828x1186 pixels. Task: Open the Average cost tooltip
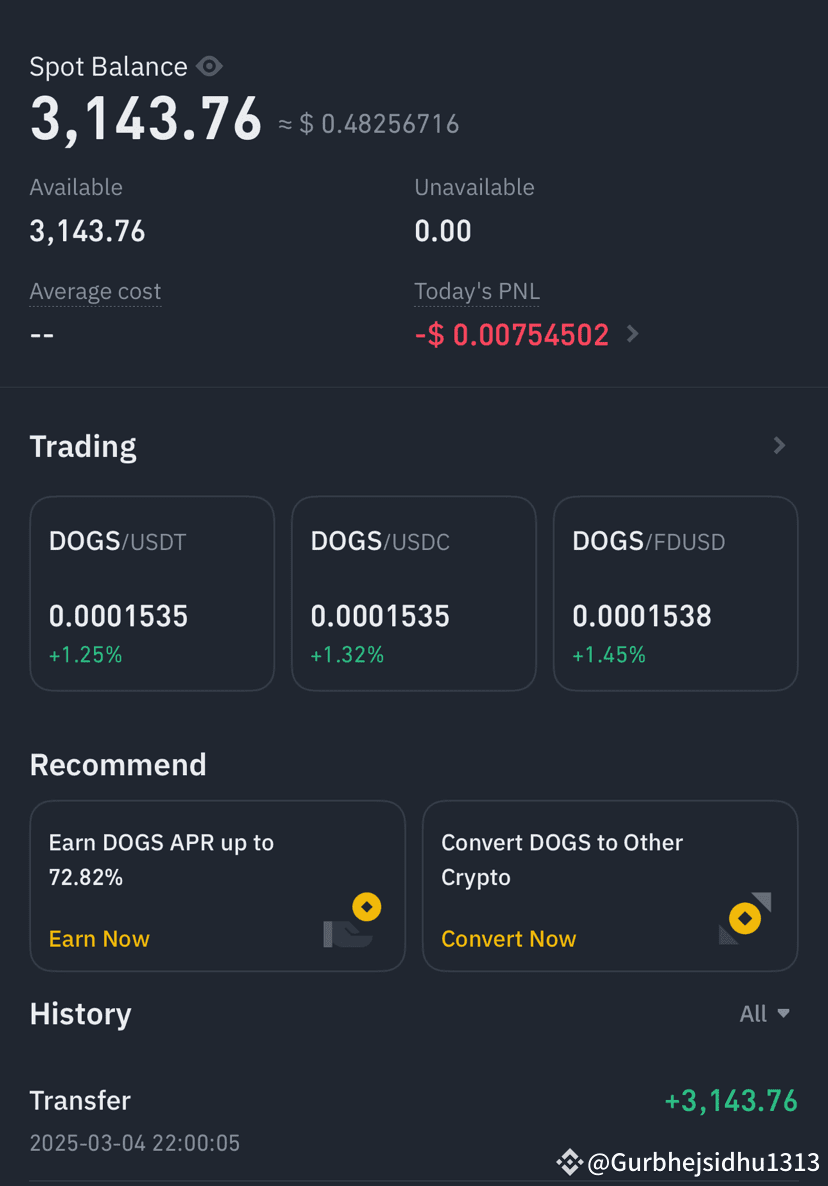[x=95, y=291]
